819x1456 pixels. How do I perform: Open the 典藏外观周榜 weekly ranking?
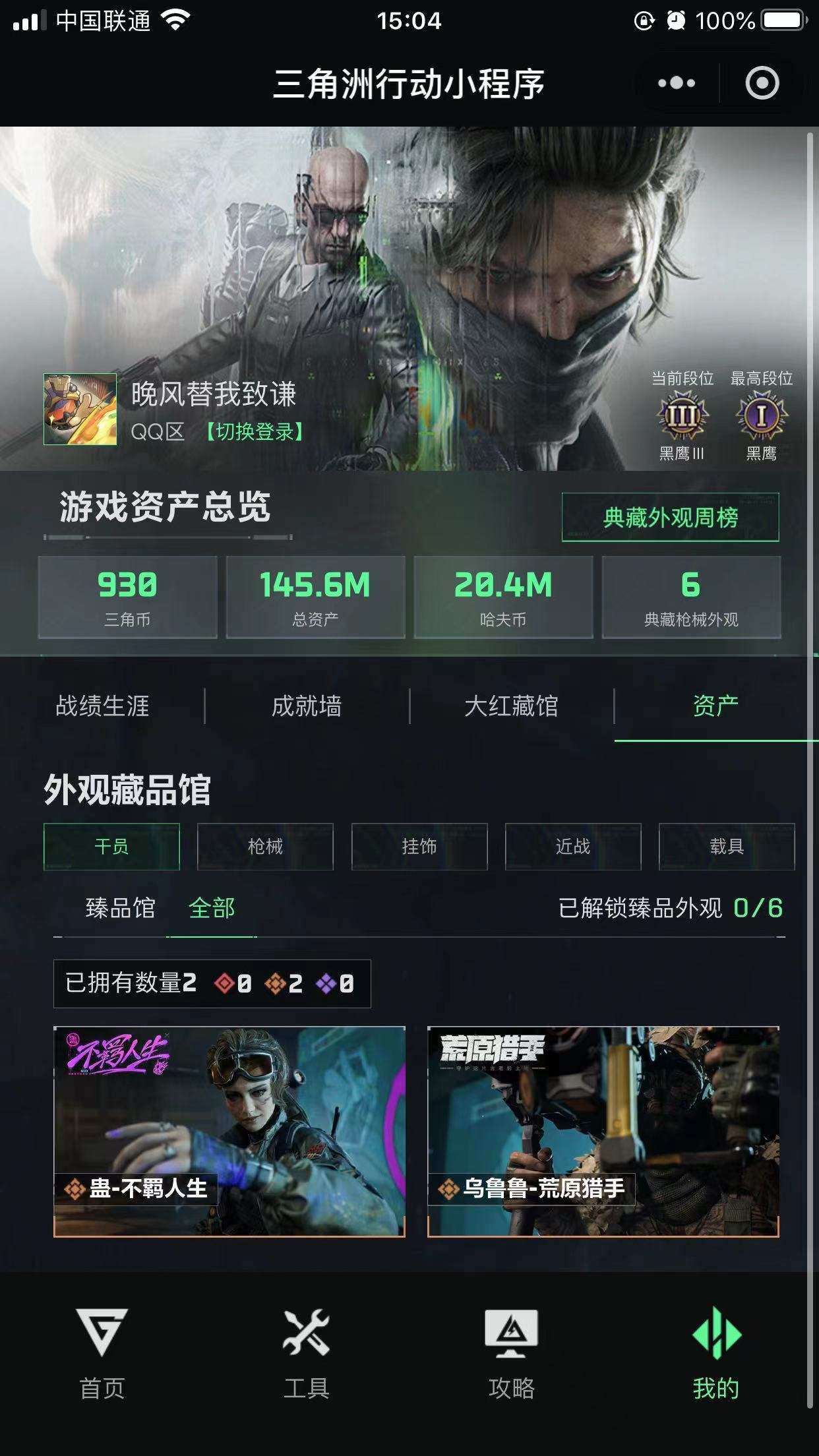coord(670,518)
